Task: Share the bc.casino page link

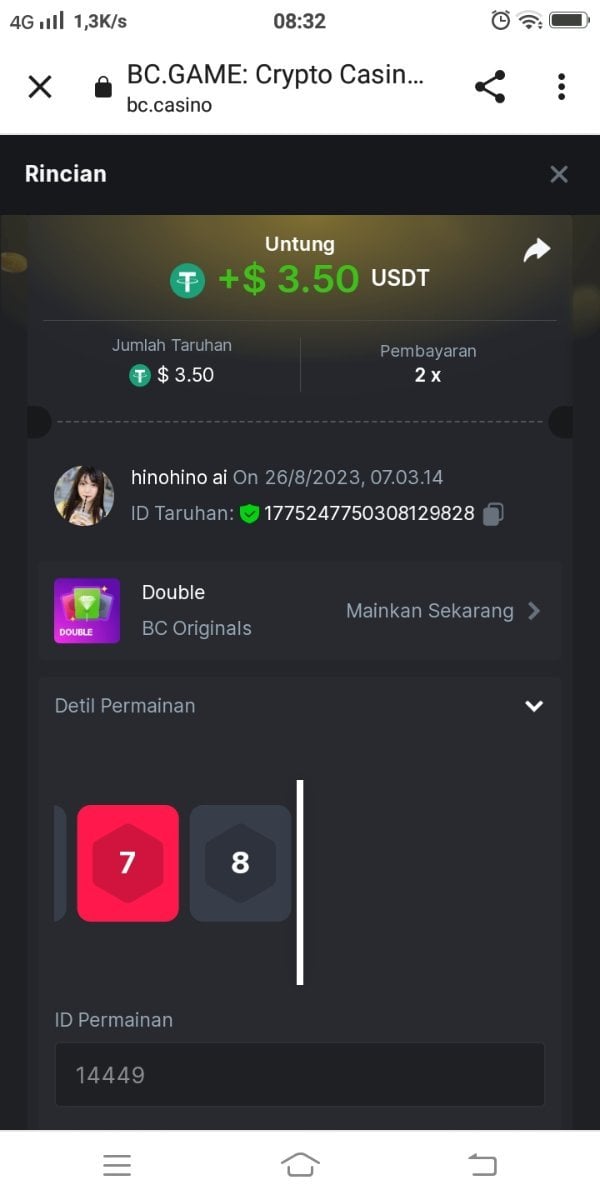Action: coord(490,87)
